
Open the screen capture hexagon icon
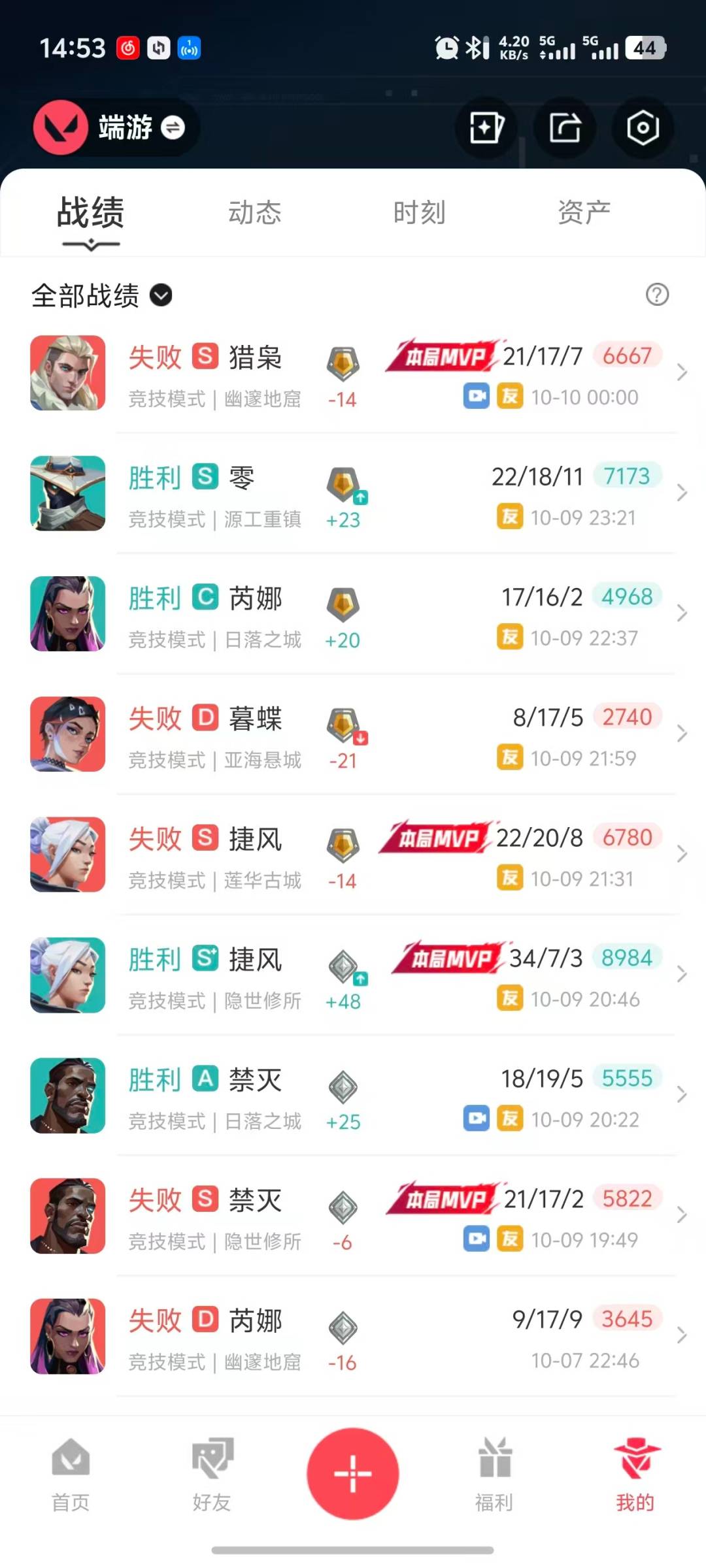click(x=643, y=129)
